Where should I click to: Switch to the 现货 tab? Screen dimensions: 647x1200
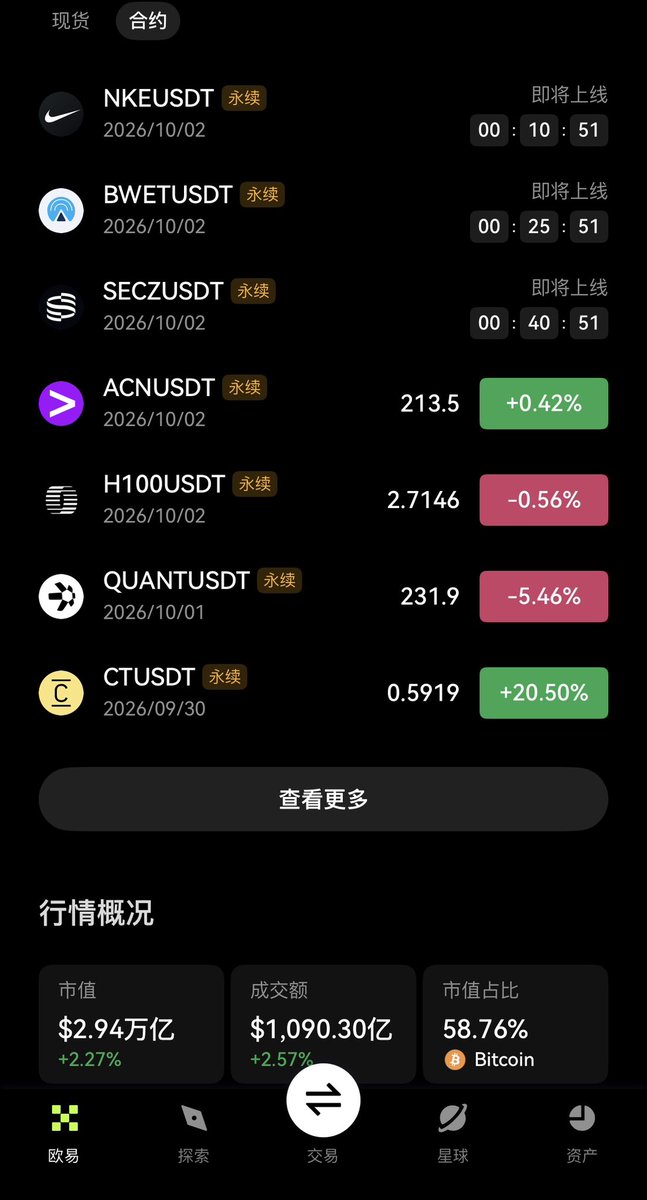pos(70,20)
